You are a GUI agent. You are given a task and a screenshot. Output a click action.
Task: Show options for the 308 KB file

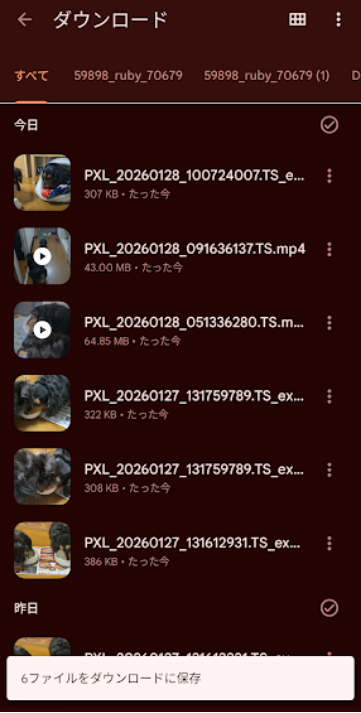329,470
